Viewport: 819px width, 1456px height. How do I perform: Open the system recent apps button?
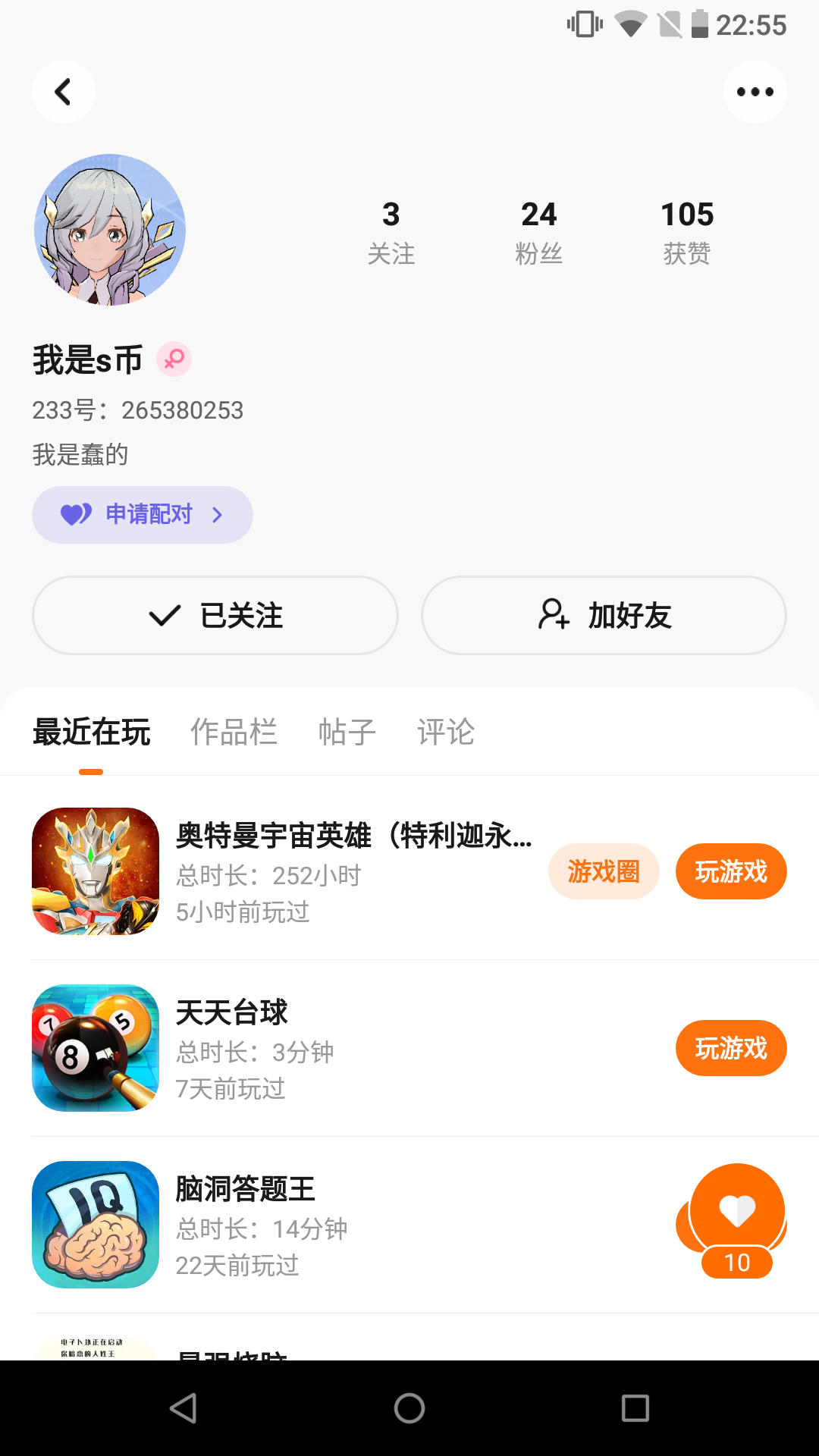point(635,1408)
